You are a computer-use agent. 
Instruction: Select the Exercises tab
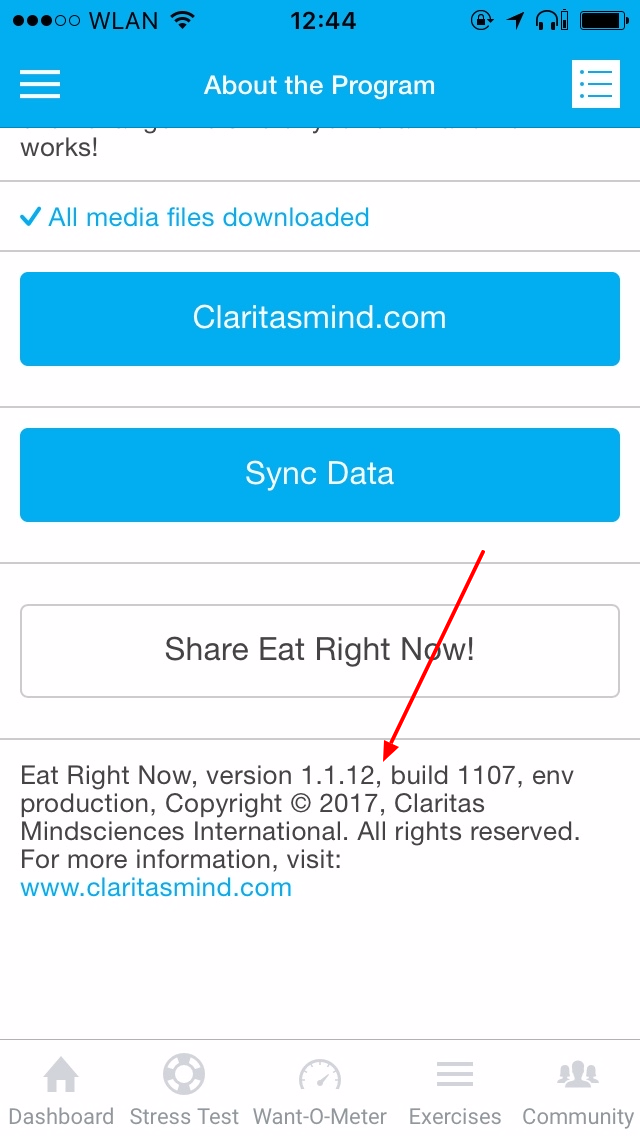point(455,1090)
